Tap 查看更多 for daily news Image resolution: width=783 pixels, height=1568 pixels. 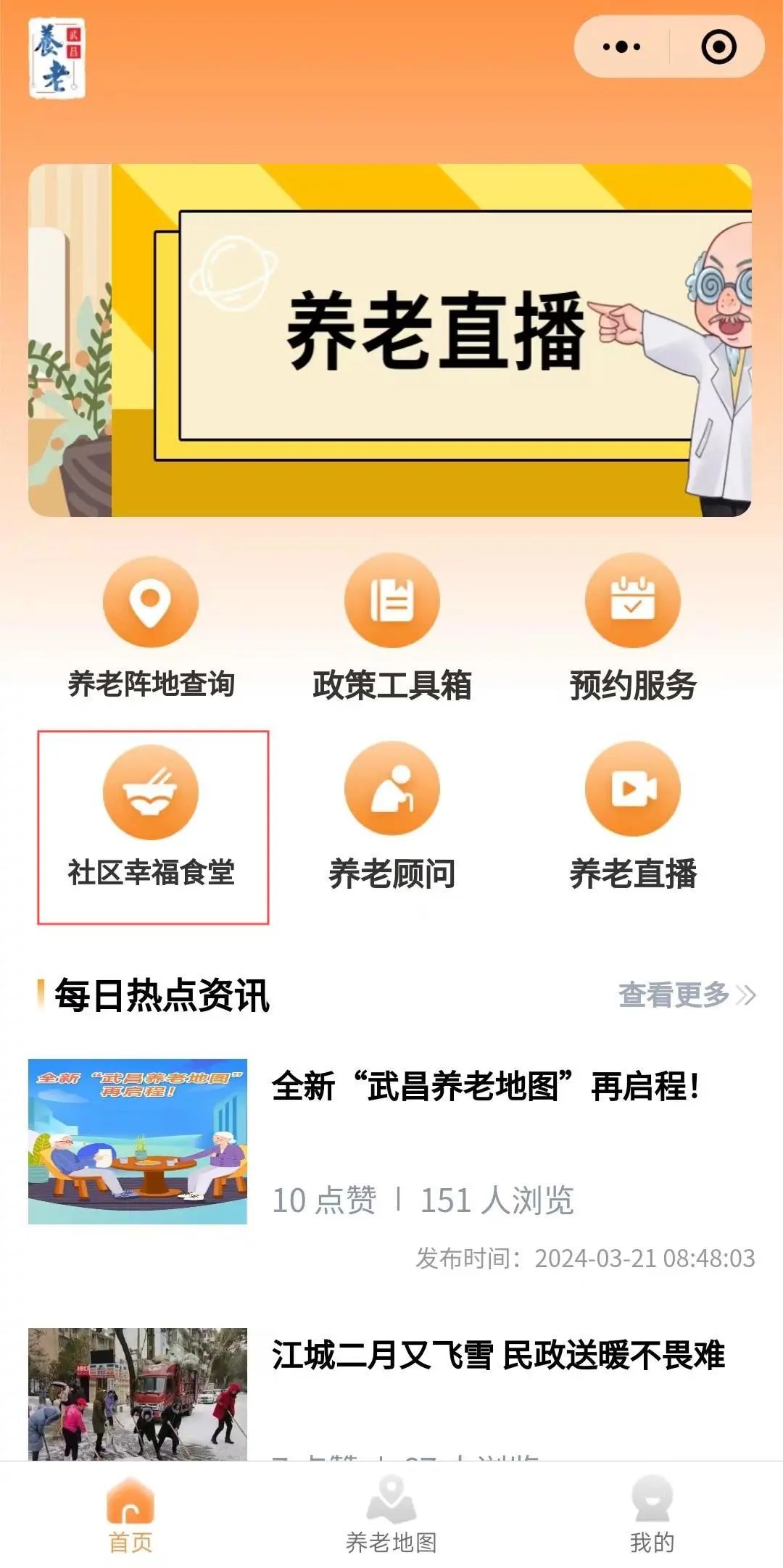coord(685,995)
